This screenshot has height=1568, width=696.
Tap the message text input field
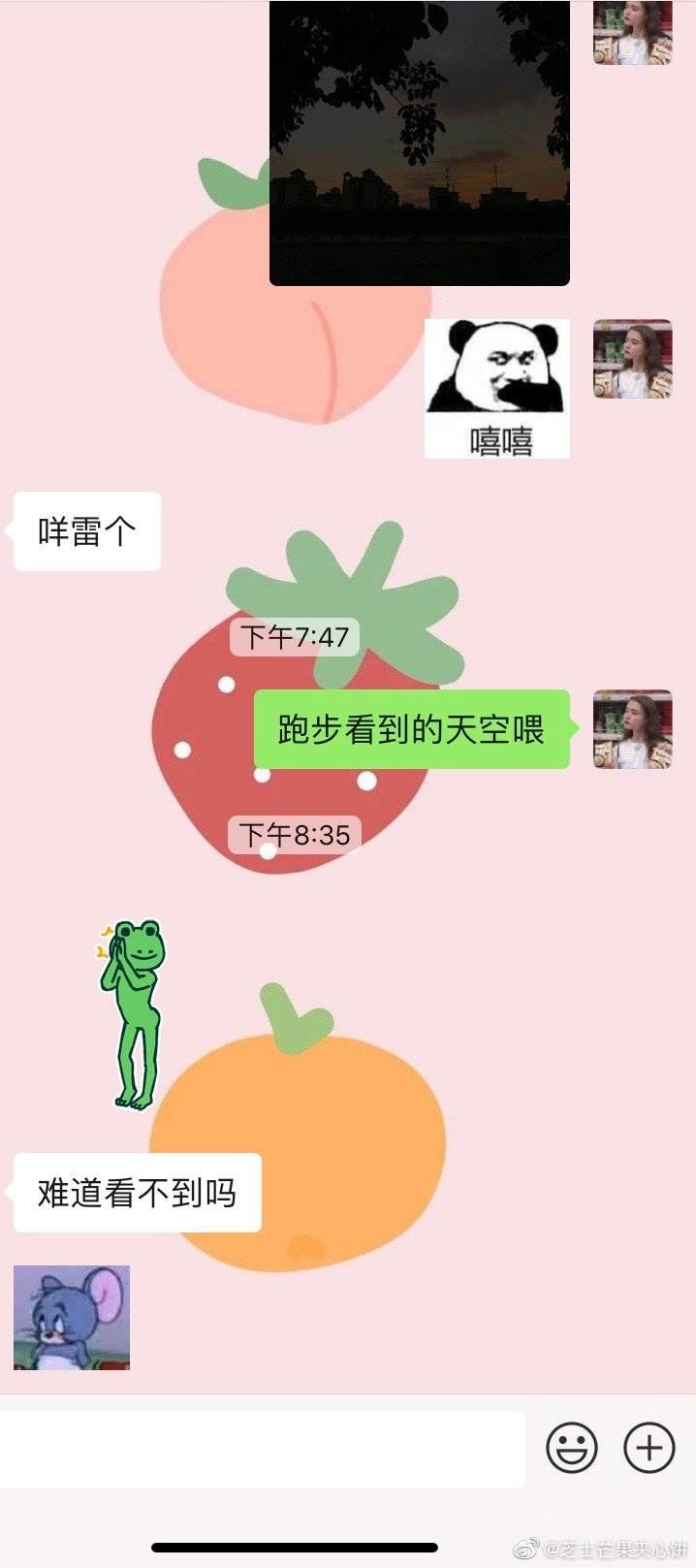262,1449
